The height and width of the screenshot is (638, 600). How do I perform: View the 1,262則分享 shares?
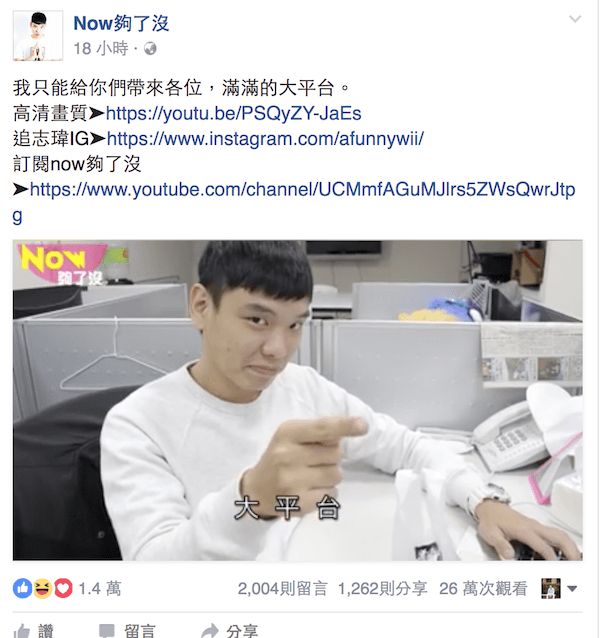tap(382, 589)
